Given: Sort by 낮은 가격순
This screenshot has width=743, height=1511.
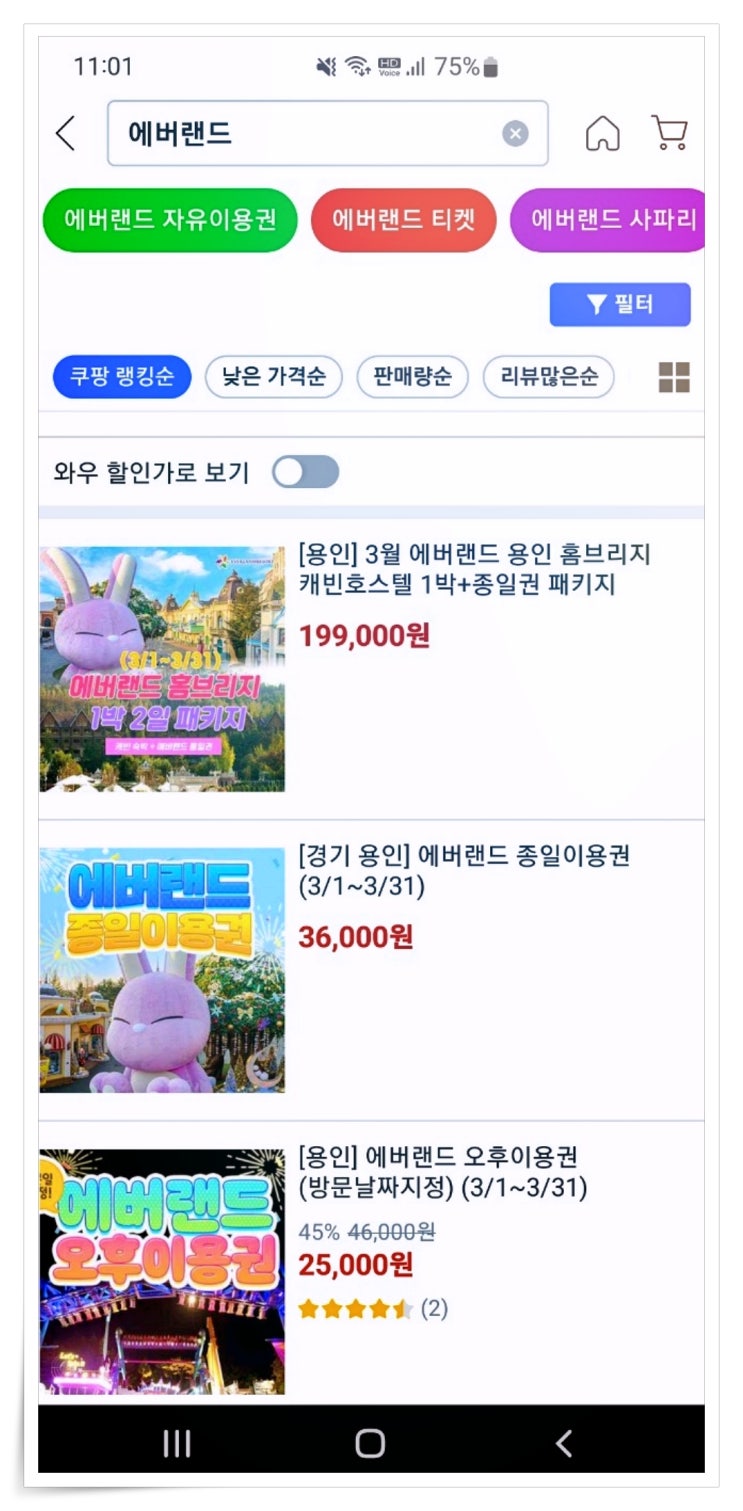Looking at the screenshot, I should (x=273, y=377).
